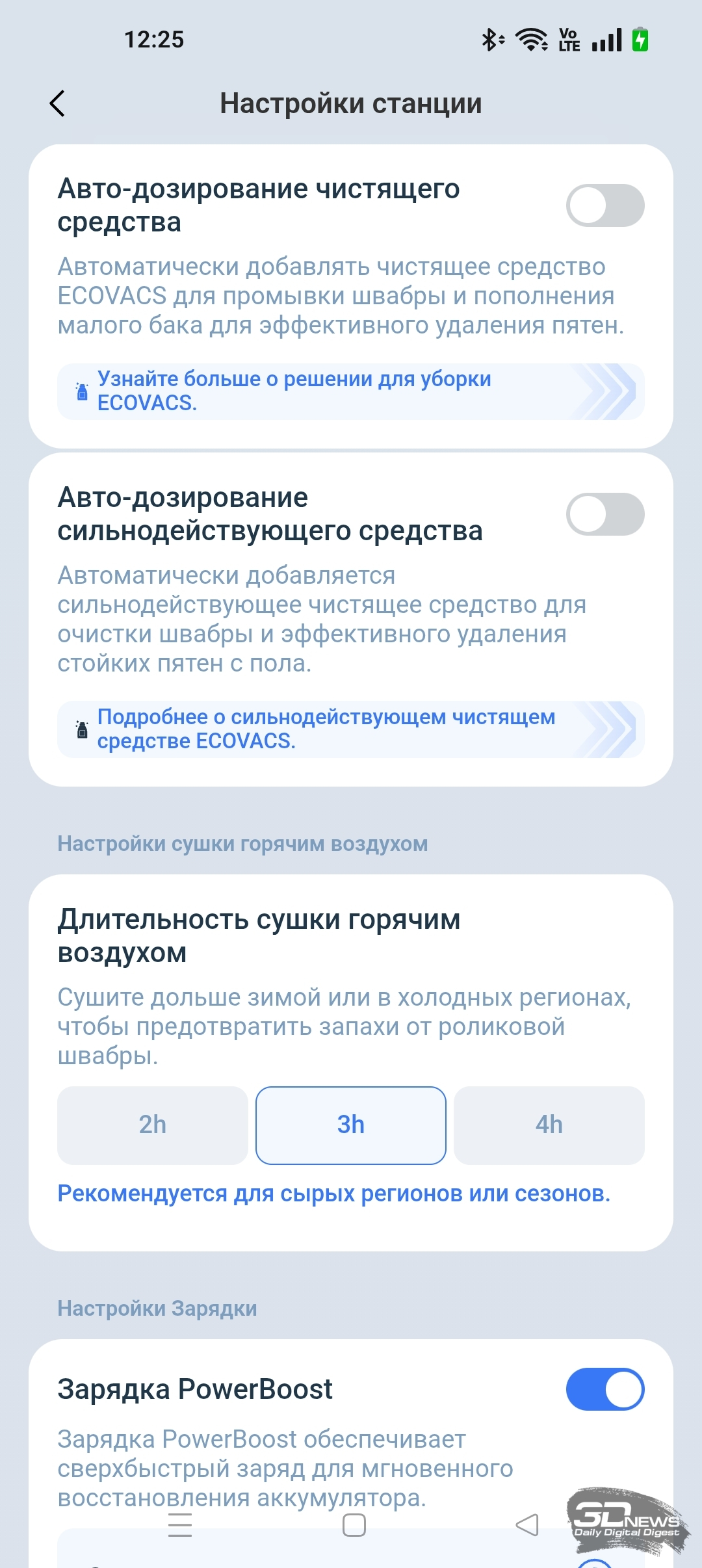Choose 3h hot air drying duration

click(351, 1125)
